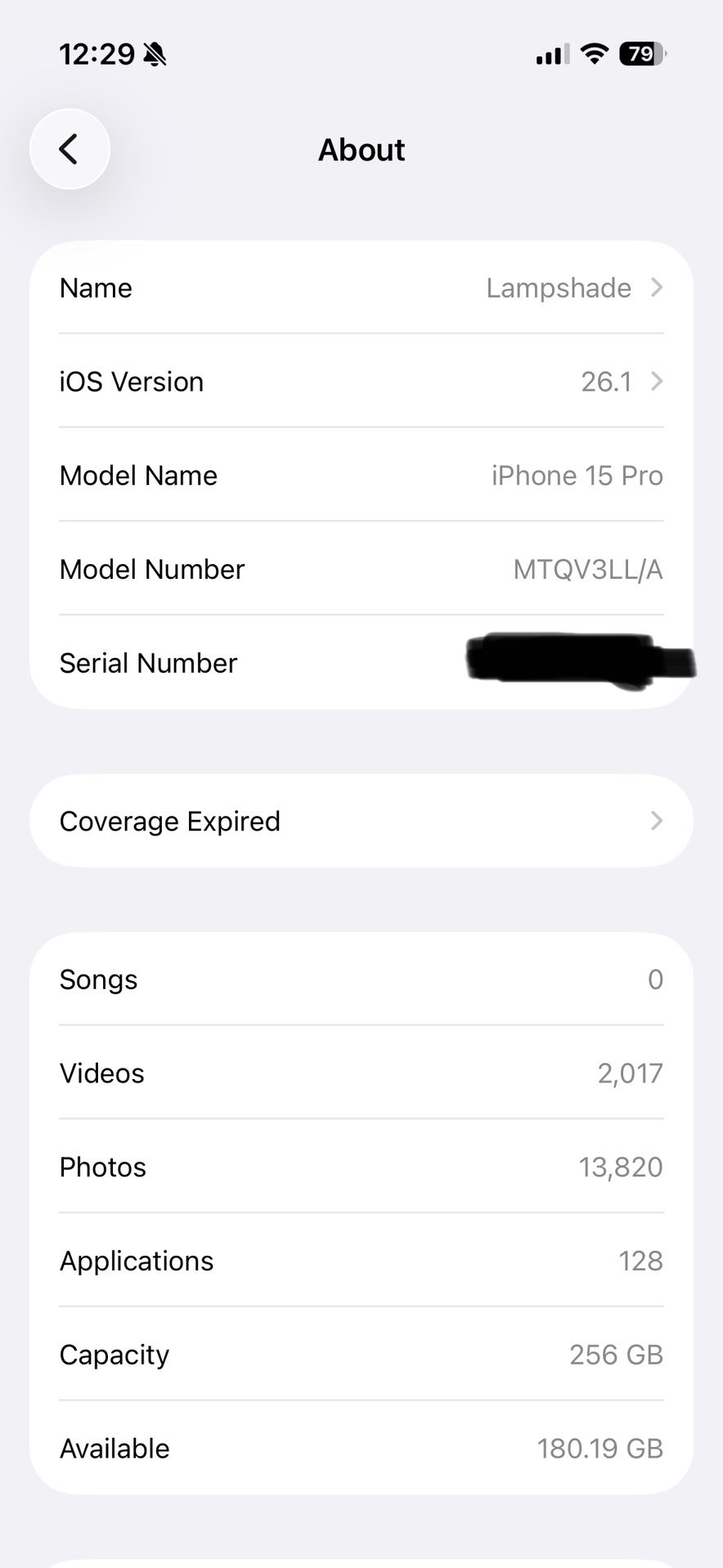Tap the Available storage 180.19 GB row
723x1568 pixels.
[361, 1448]
